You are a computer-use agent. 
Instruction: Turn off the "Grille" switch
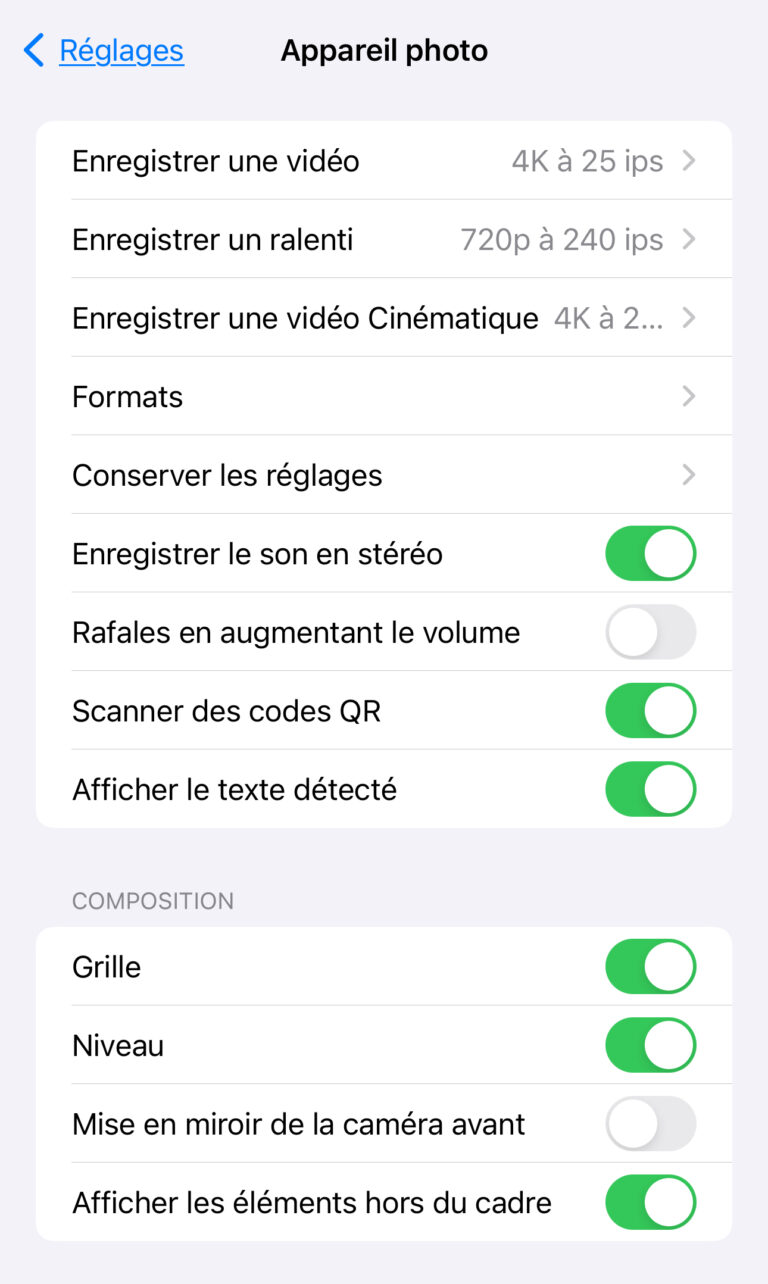click(650, 966)
